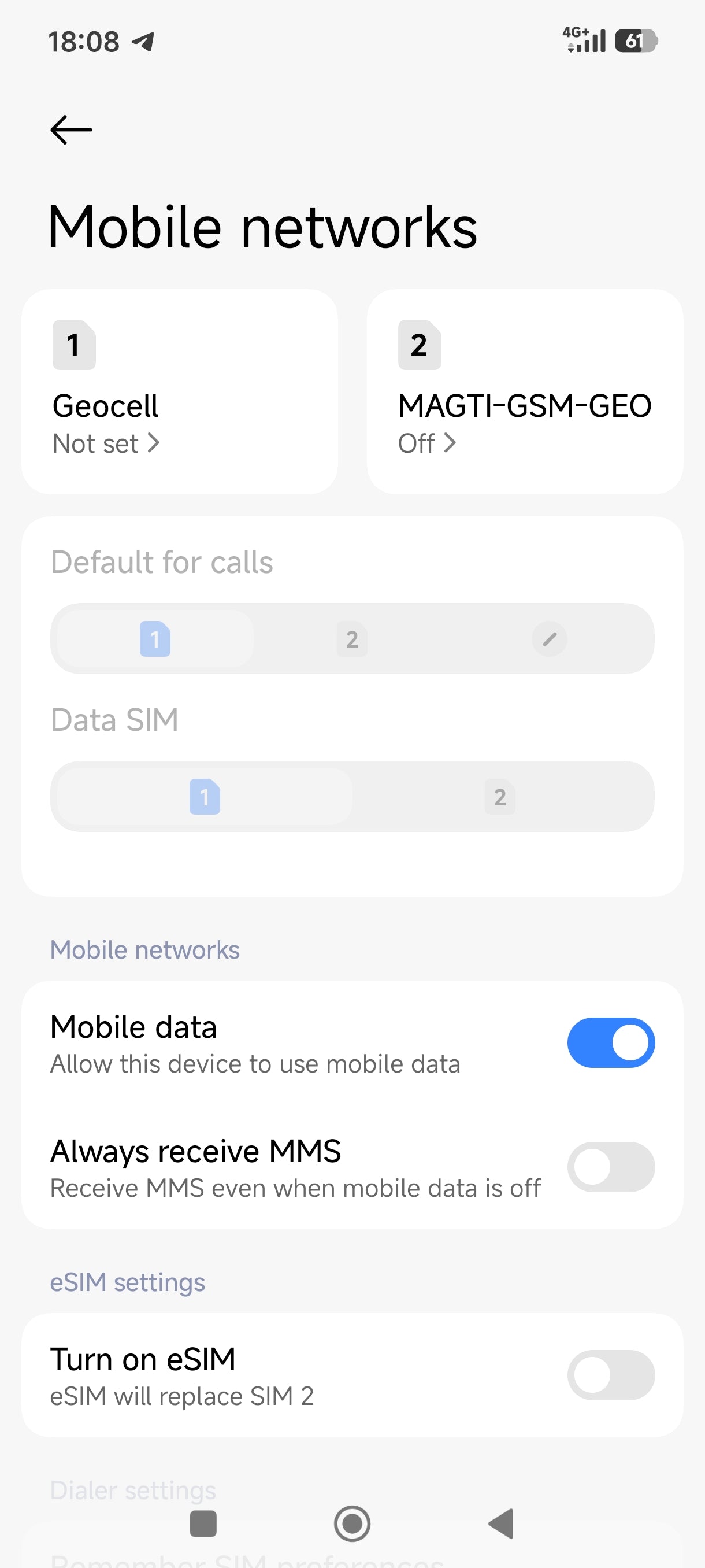Toggle Turn on eSIM switch

click(x=610, y=1375)
